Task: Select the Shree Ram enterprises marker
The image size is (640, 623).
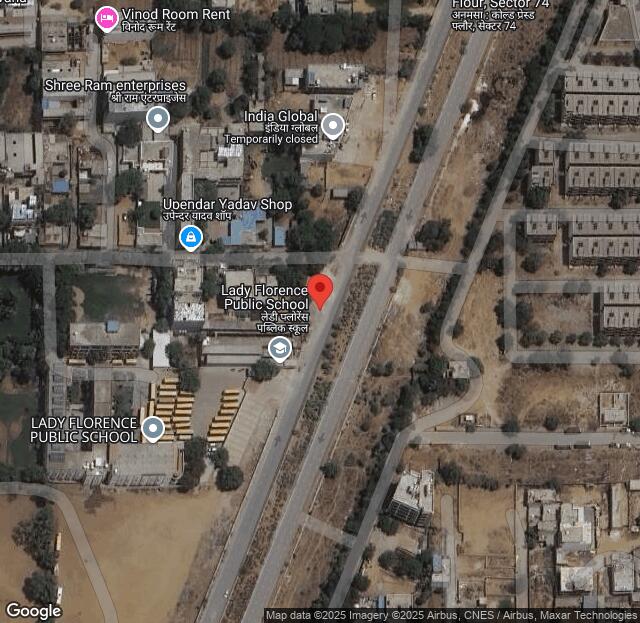Action: pyautogui.click(x=157, y=120)
